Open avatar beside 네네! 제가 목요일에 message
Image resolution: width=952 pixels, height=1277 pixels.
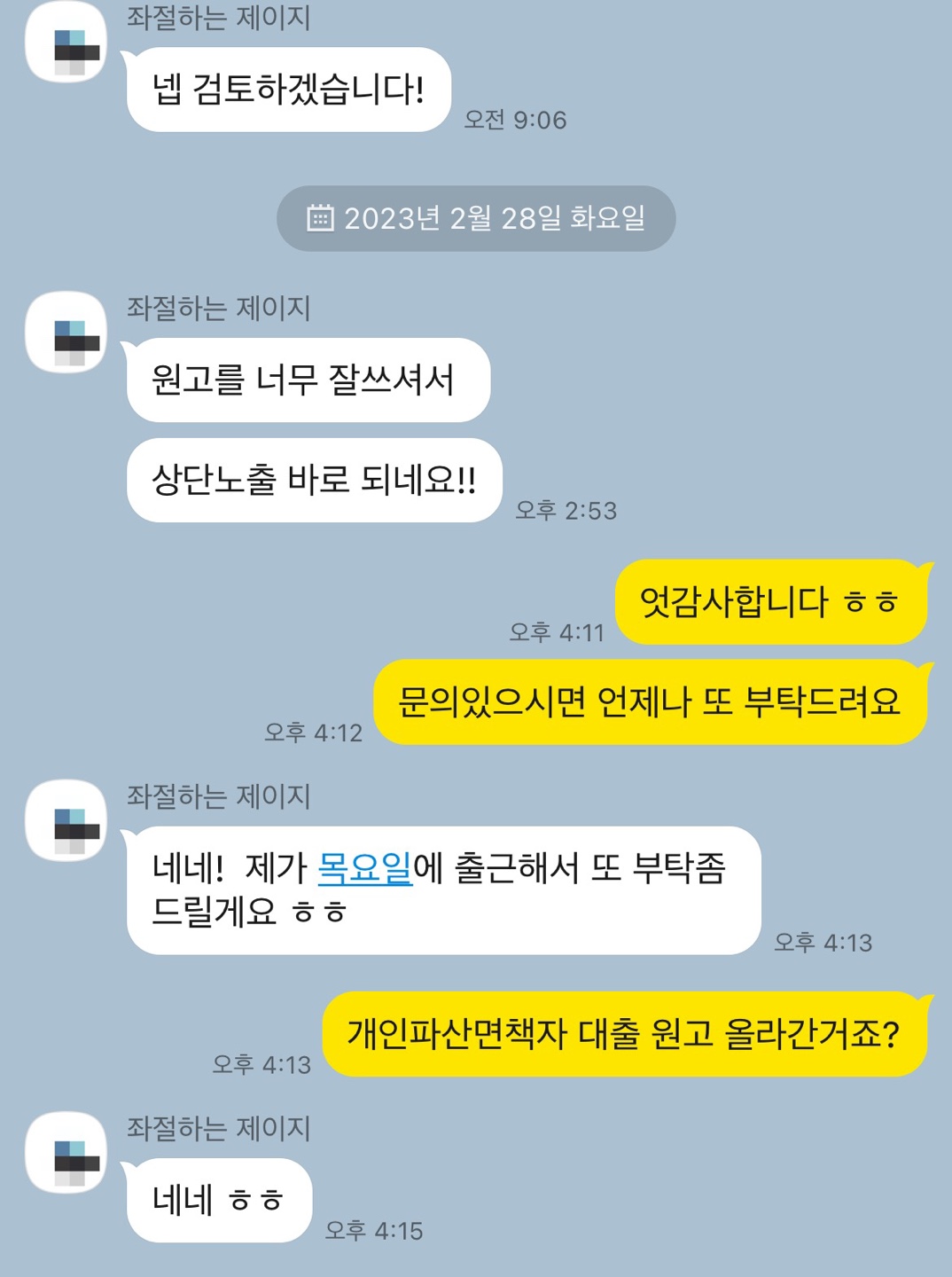66,821
